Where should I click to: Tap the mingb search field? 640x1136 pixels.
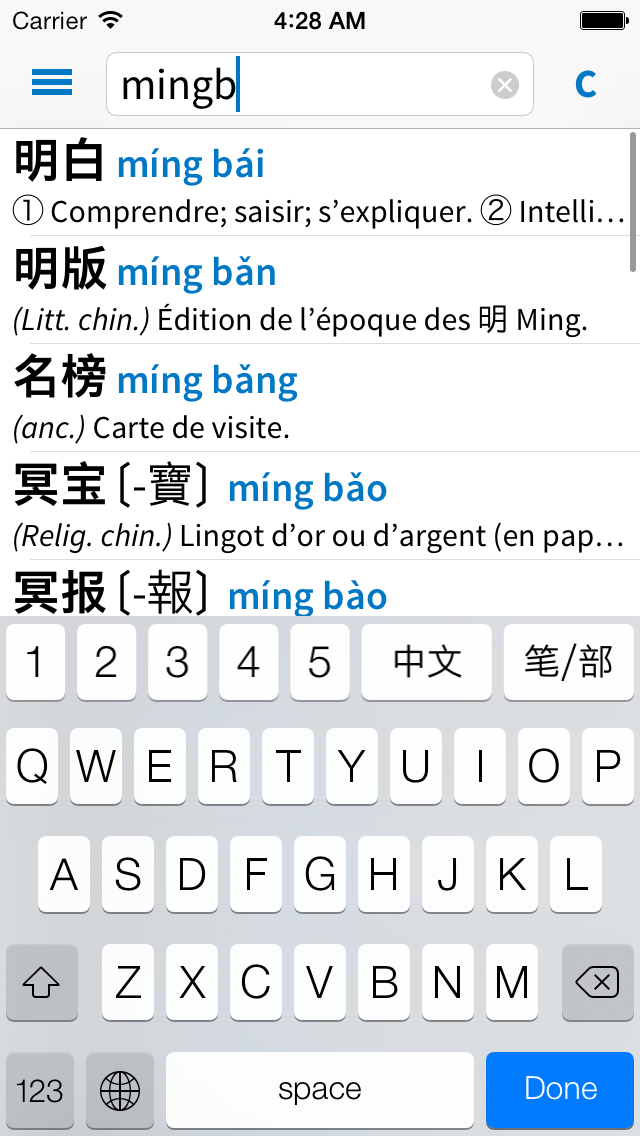[x=320, y=84]
